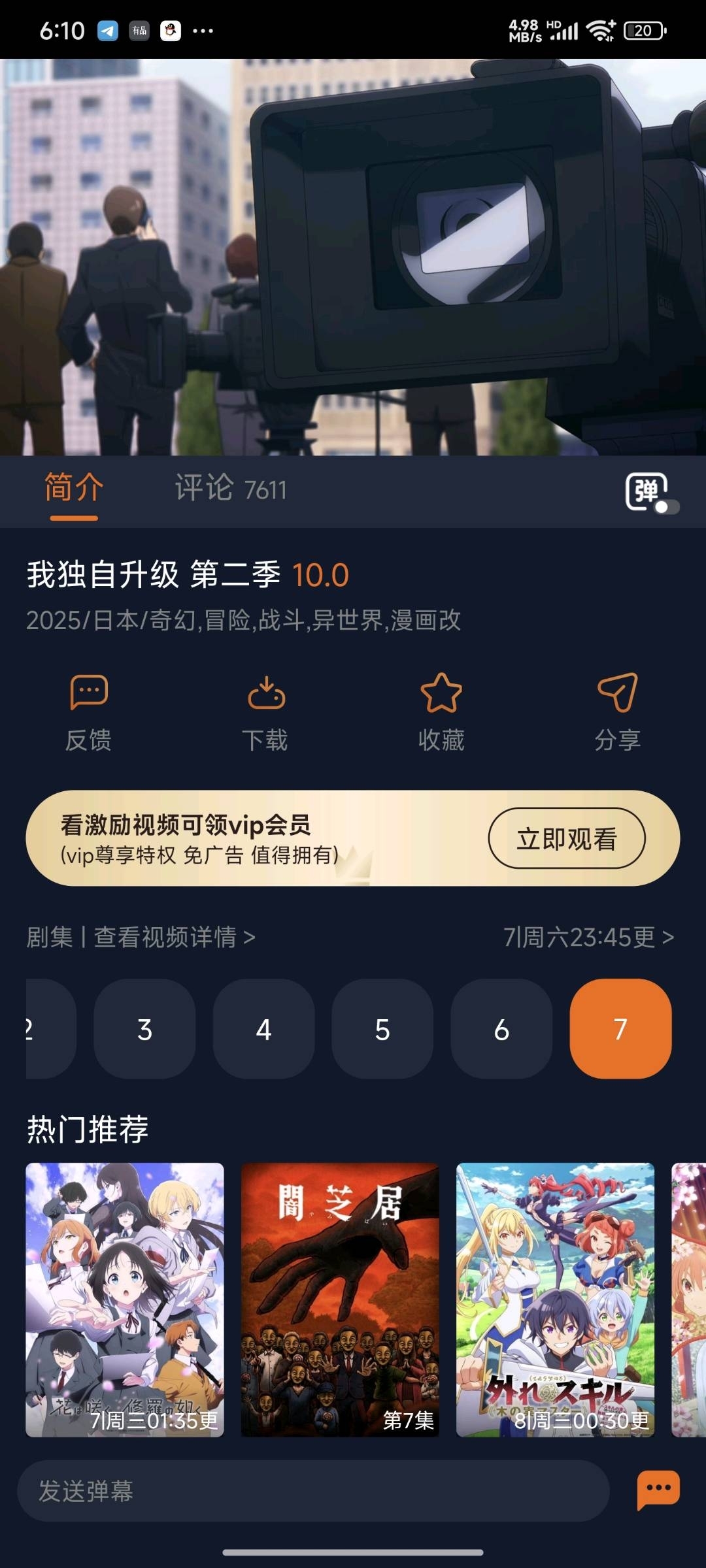This screenshot has width=706, height=1568.
Task: Focus the 发送弹幕 input field
Action: pyautogui.click(x=314, y=1491)
